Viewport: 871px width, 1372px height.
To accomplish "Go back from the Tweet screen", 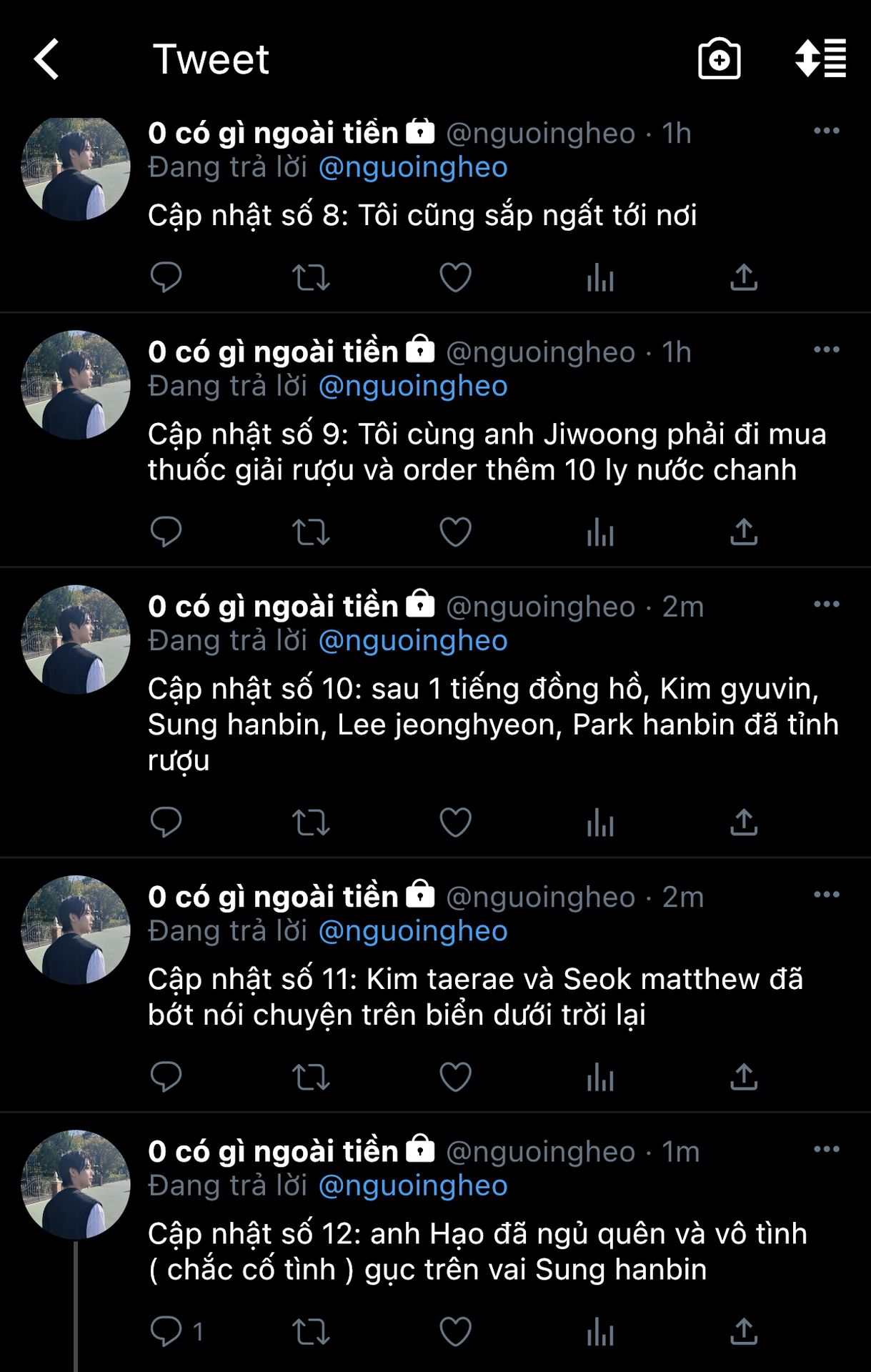I will (46, 59).
